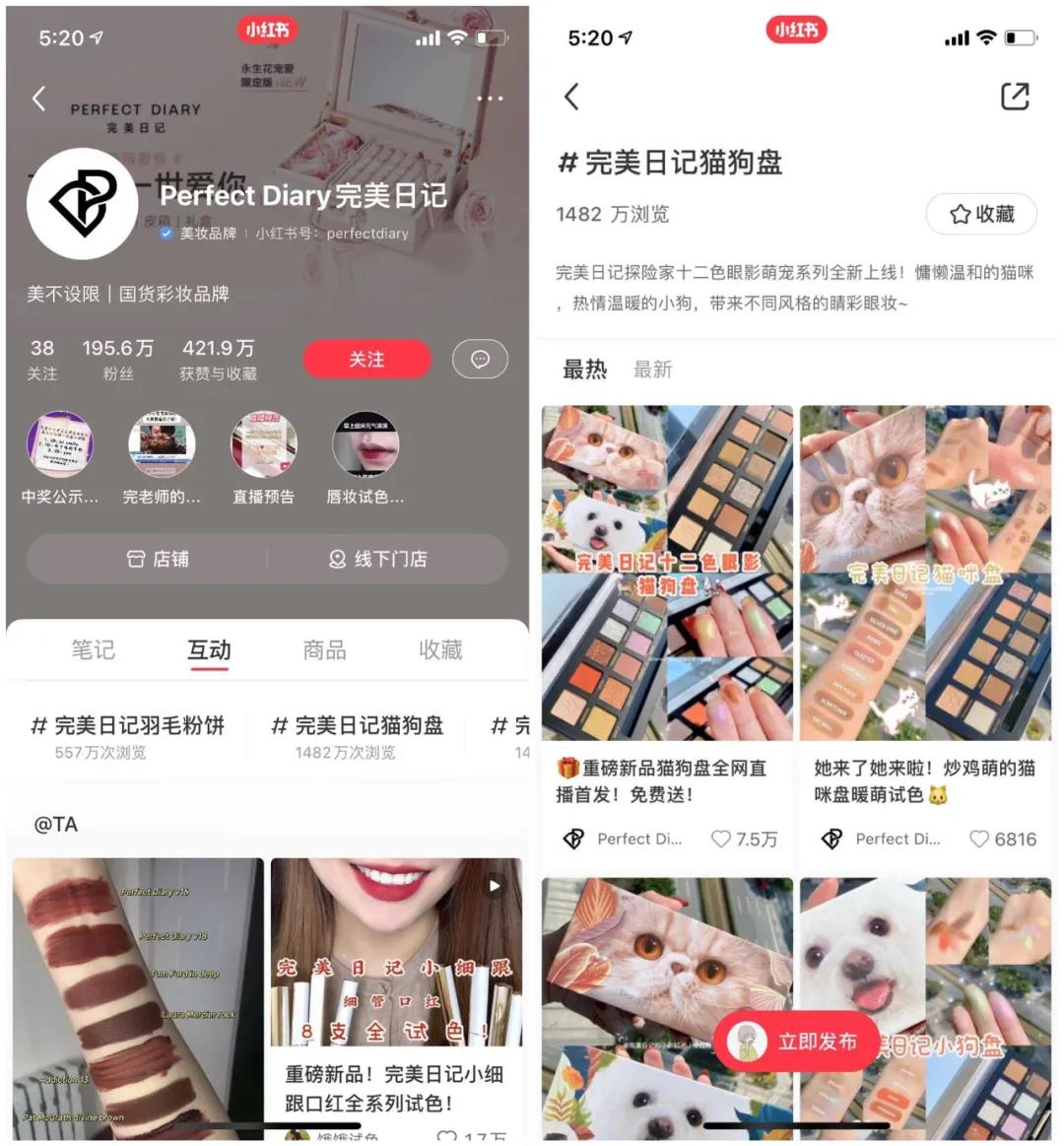Sort topic notes by 最新

click(x=652, y=370)
